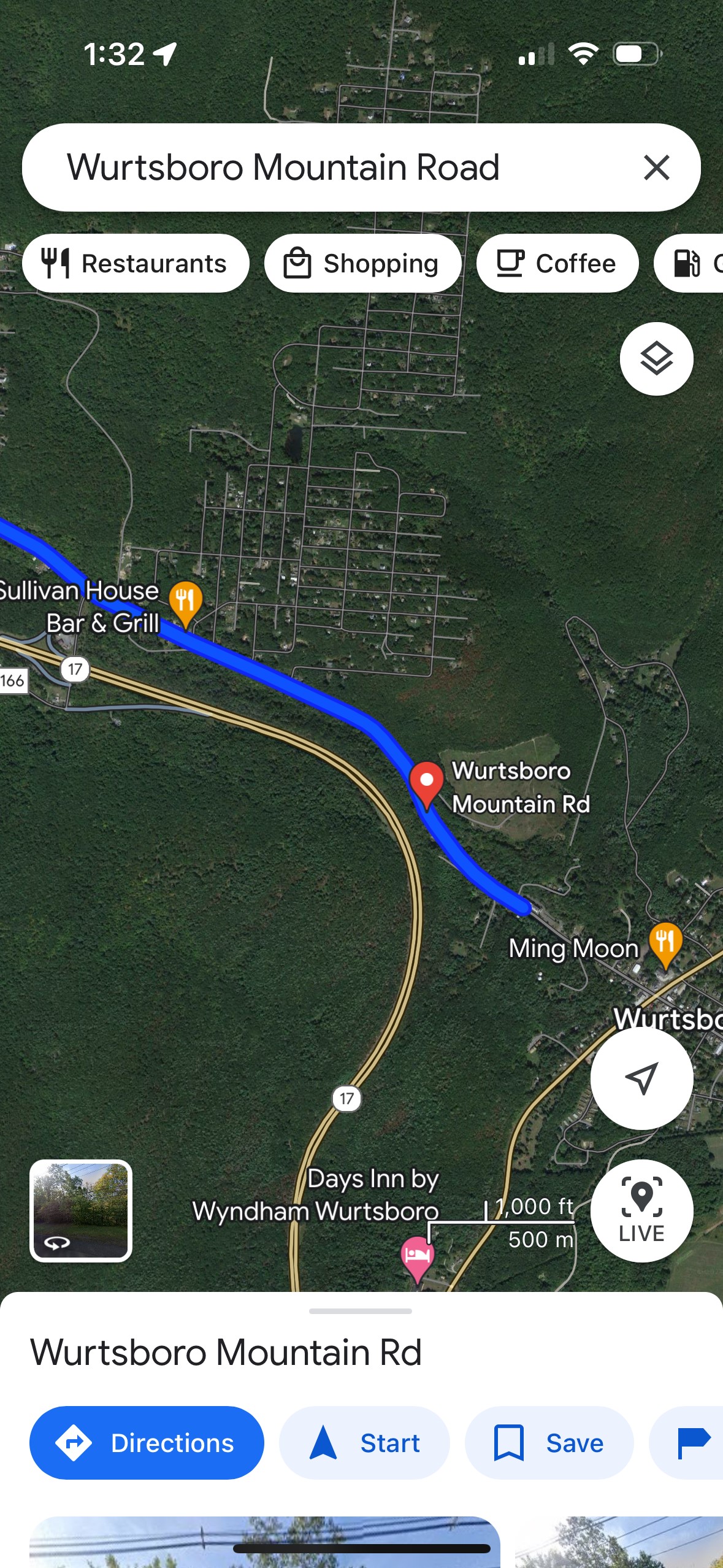Select the Coffee chip
Screen dimensions: 723x1568
coord(557,264)
